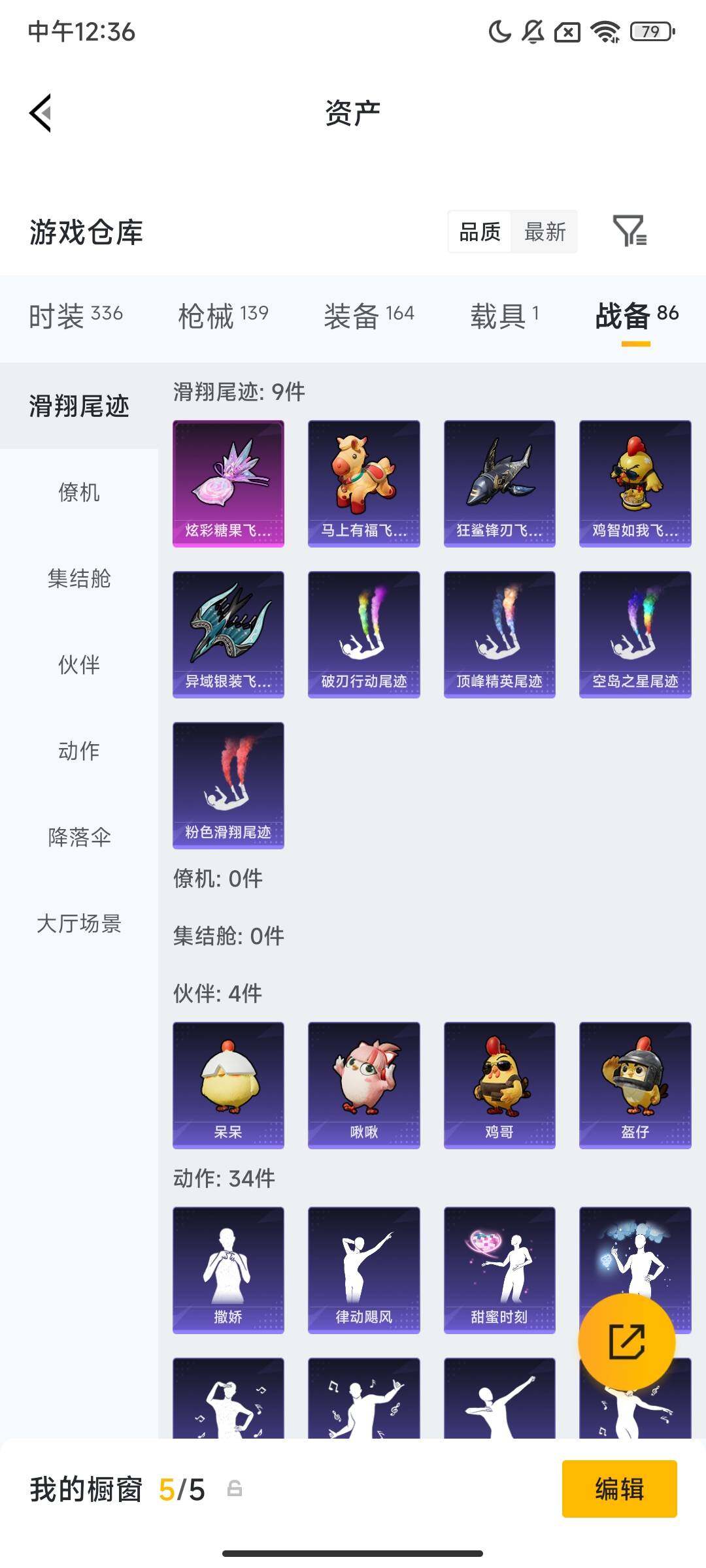Tap the back arrow to leave 资产 page
This screenshot has width=706, height=1568.
click(x=41, y=112)
